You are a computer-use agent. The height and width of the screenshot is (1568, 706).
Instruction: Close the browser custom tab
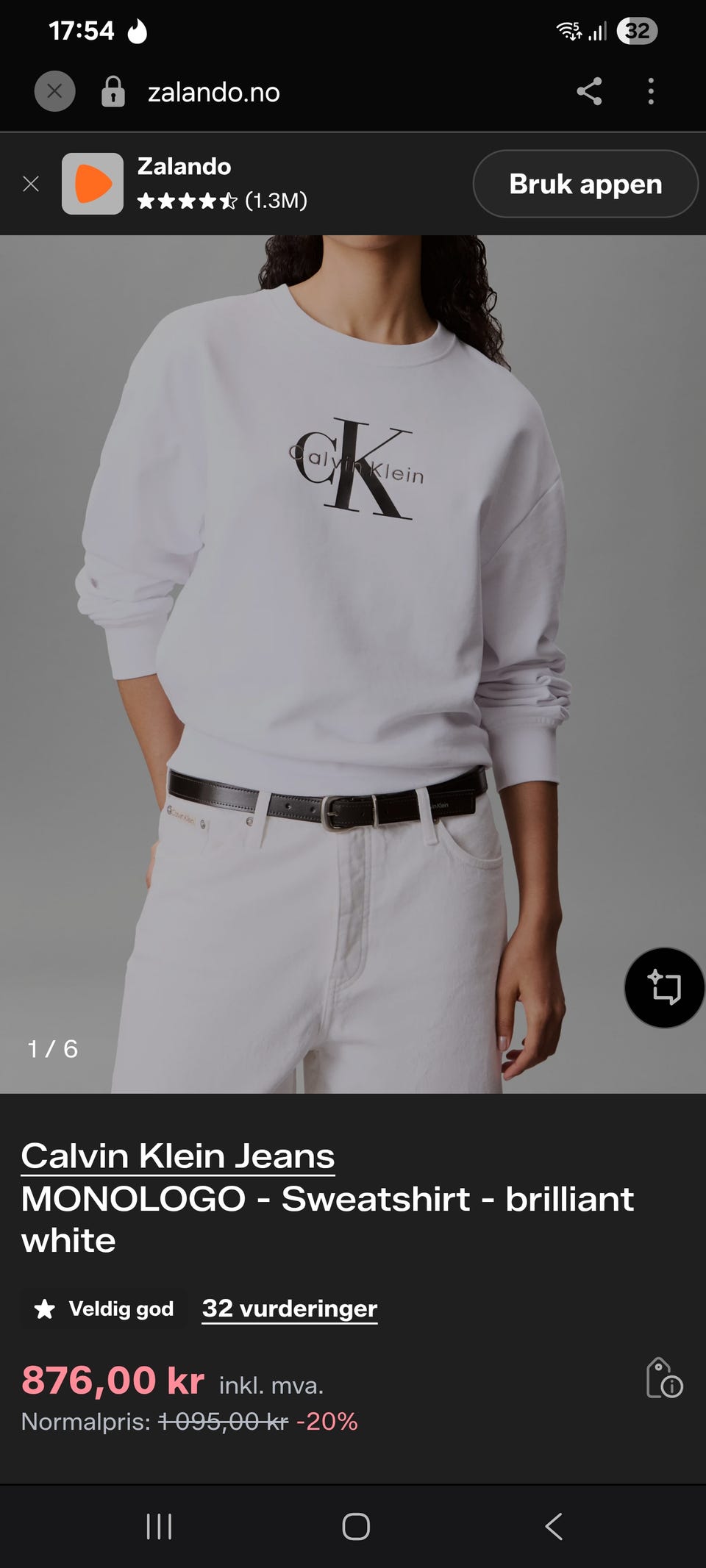(x=54, y=92)
